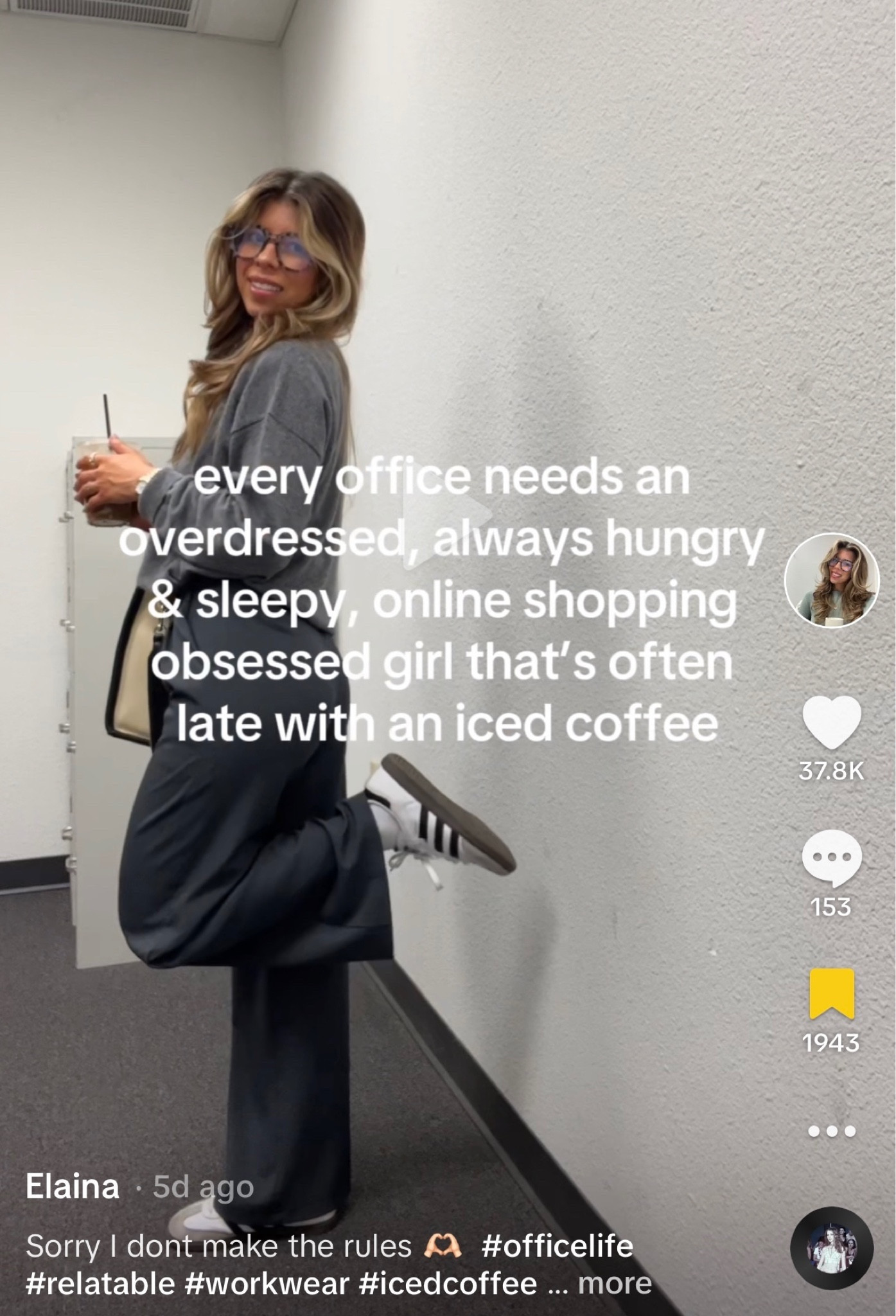This screenshot has height=1316, width=896.
Task: Tap the yellow bookmark icon
Action: 831,994
